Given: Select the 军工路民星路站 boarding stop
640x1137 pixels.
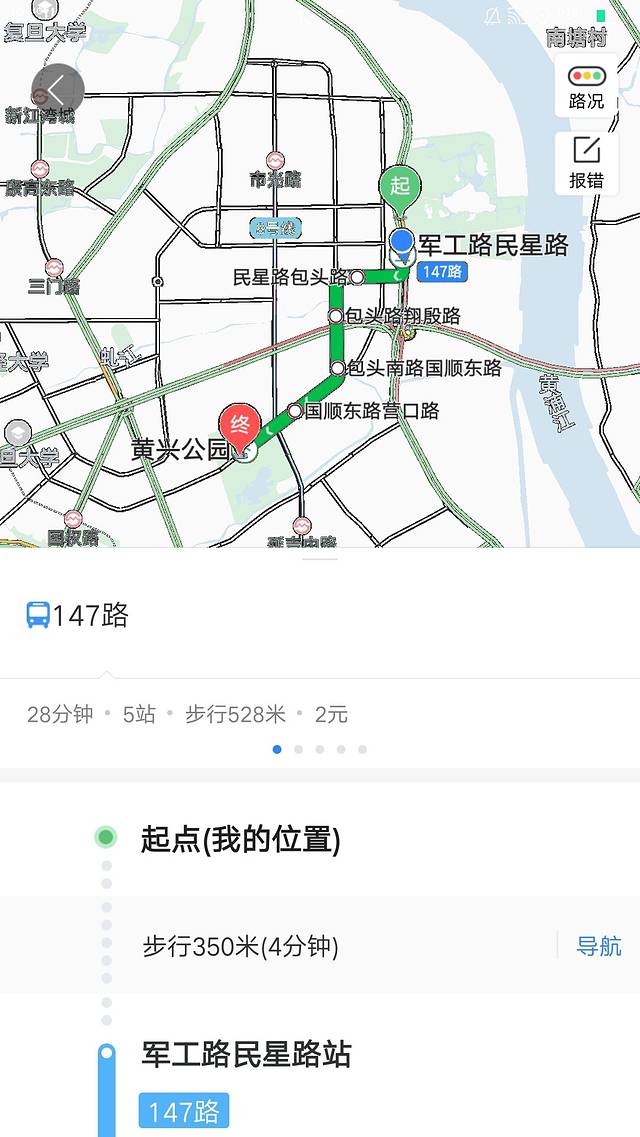Looking at the screenshot, I should (x=246, y=1054).
